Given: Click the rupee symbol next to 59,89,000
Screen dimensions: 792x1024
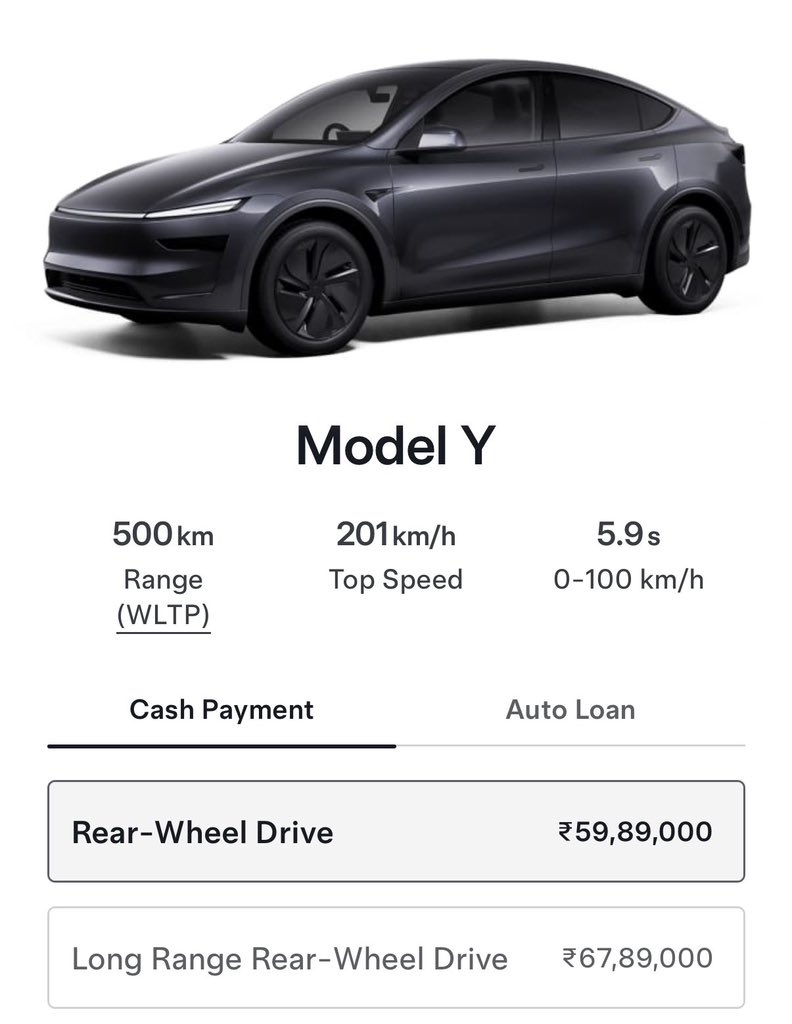Looking at the screenshot, I should point(565,830).
